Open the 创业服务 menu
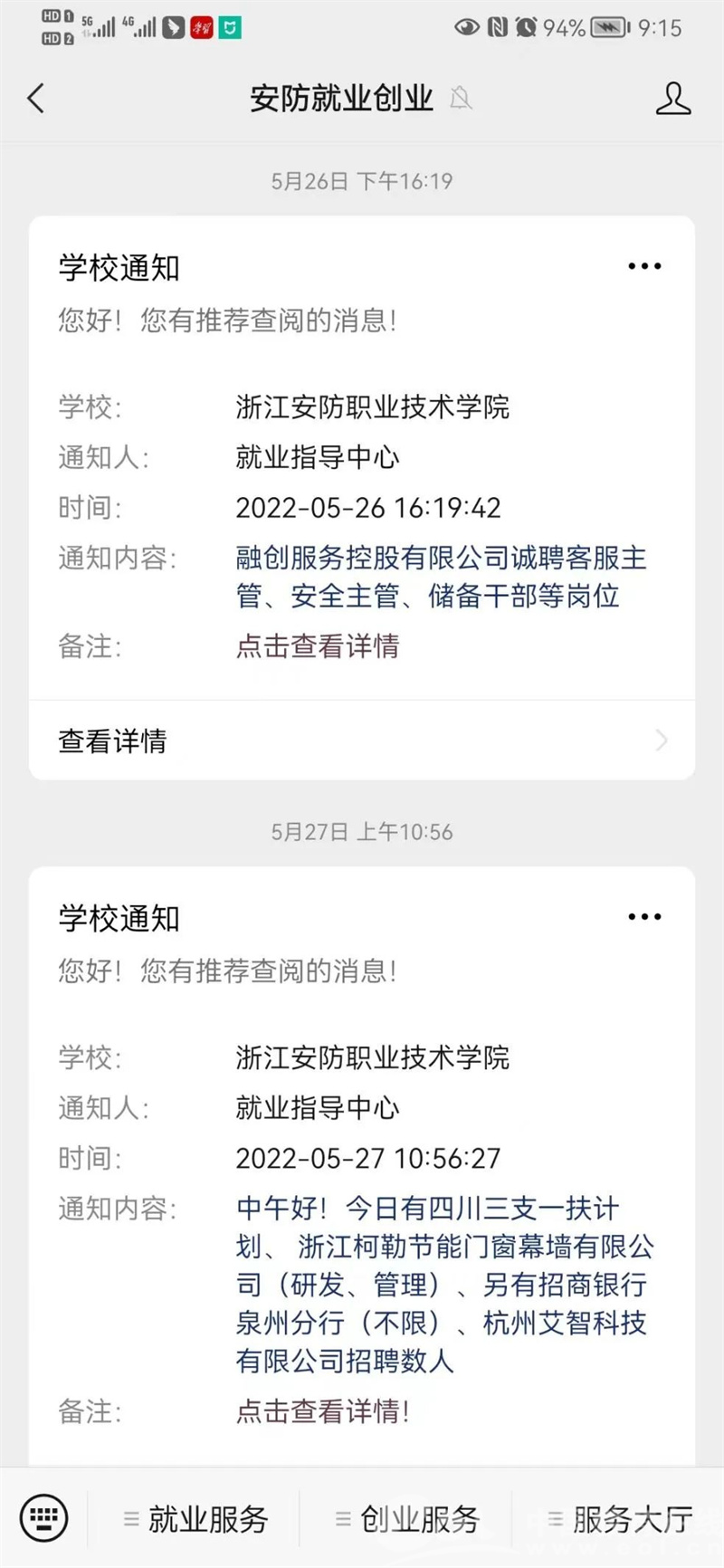The image size is (724, 1568). (406, 1518)
